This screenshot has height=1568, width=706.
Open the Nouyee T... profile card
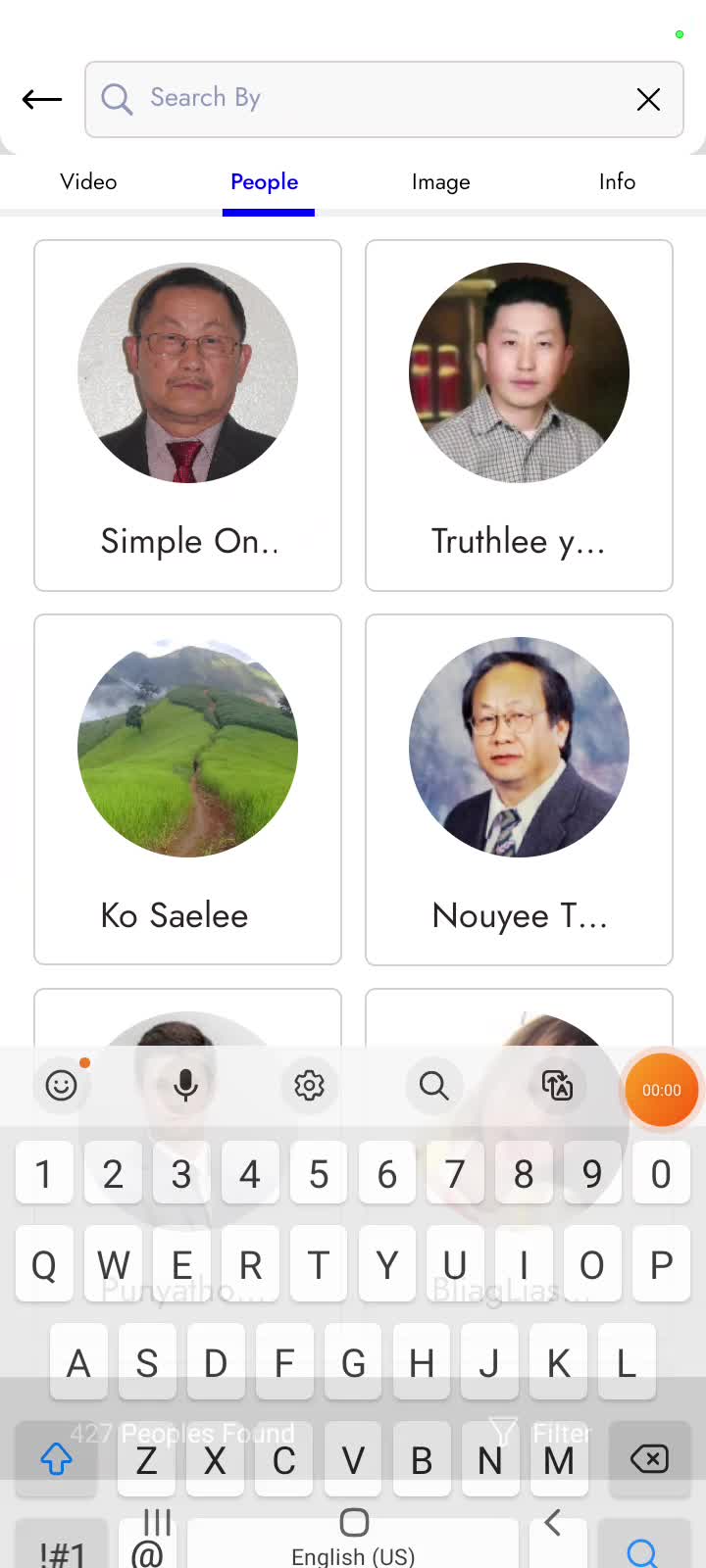coord(519,790)
